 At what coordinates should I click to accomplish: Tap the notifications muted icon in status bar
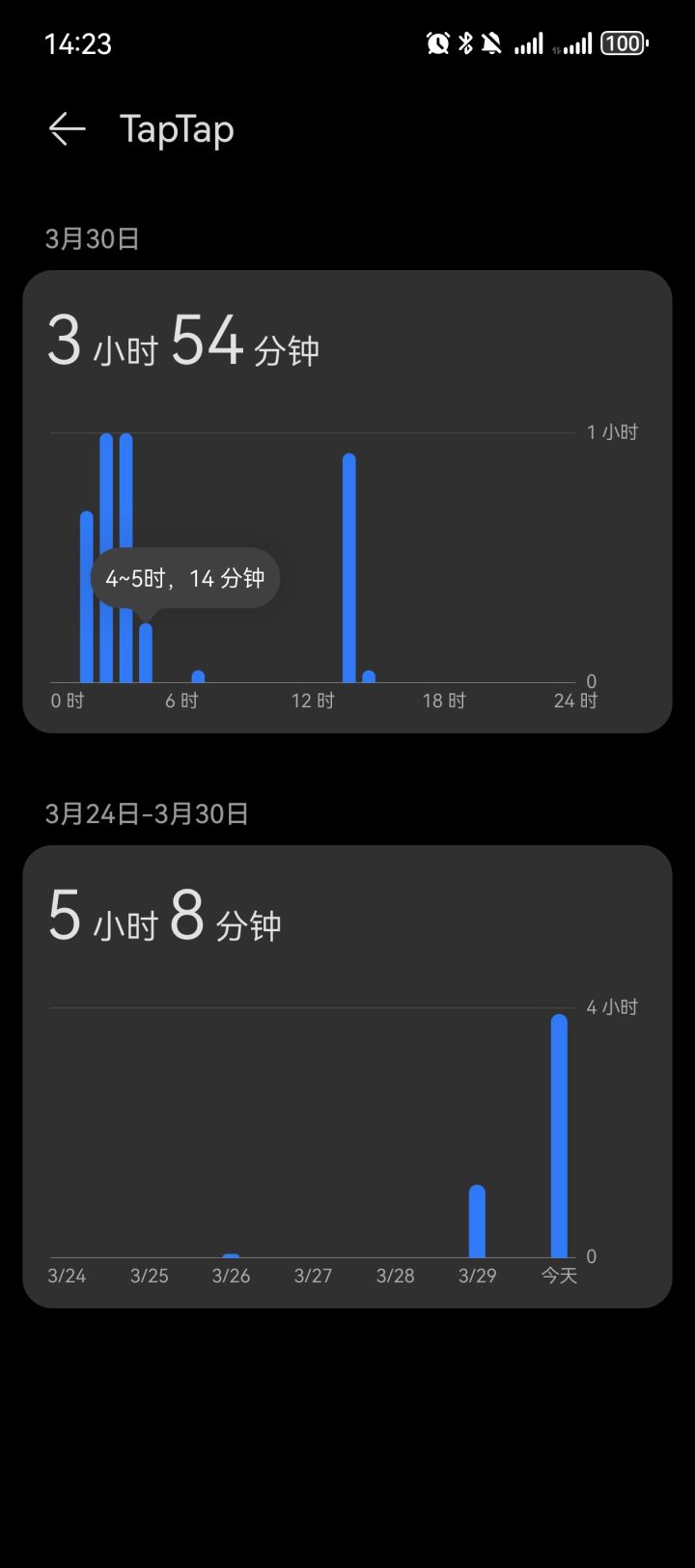[x=490, y=42]
